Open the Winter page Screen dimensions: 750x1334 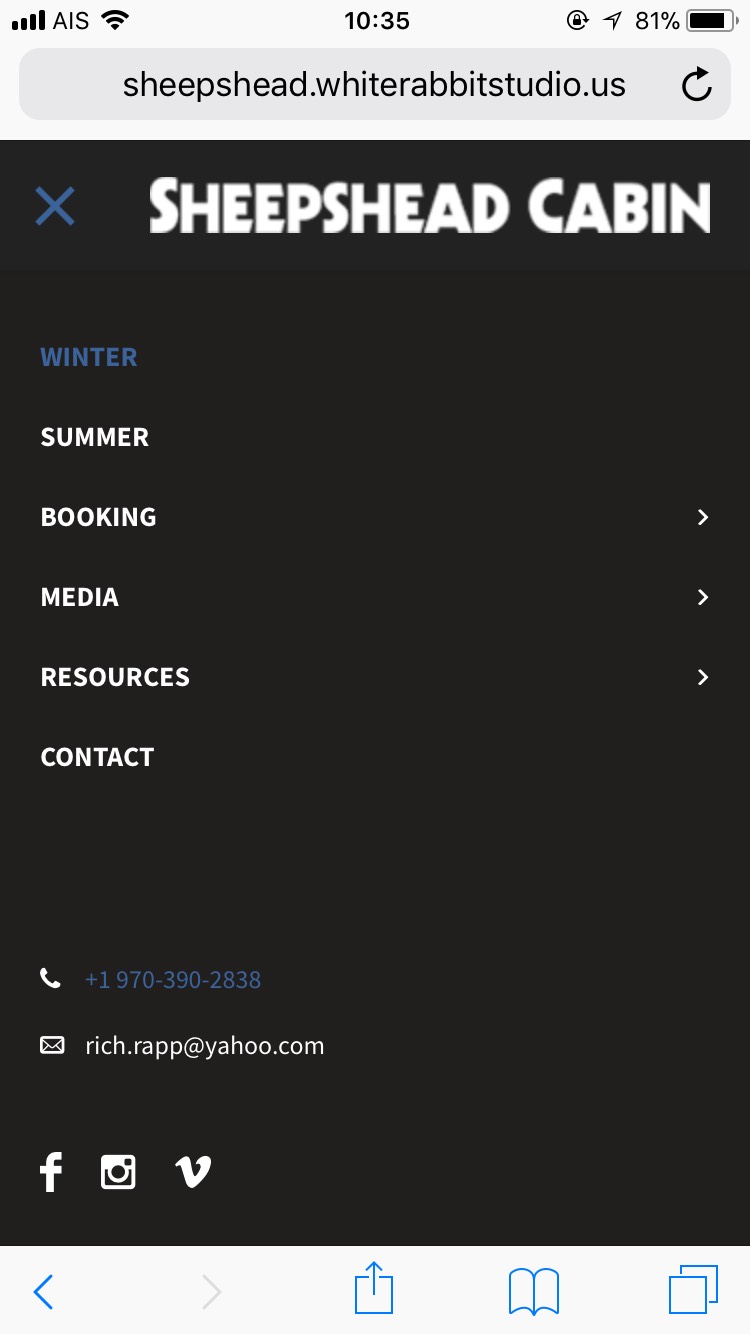89,357
